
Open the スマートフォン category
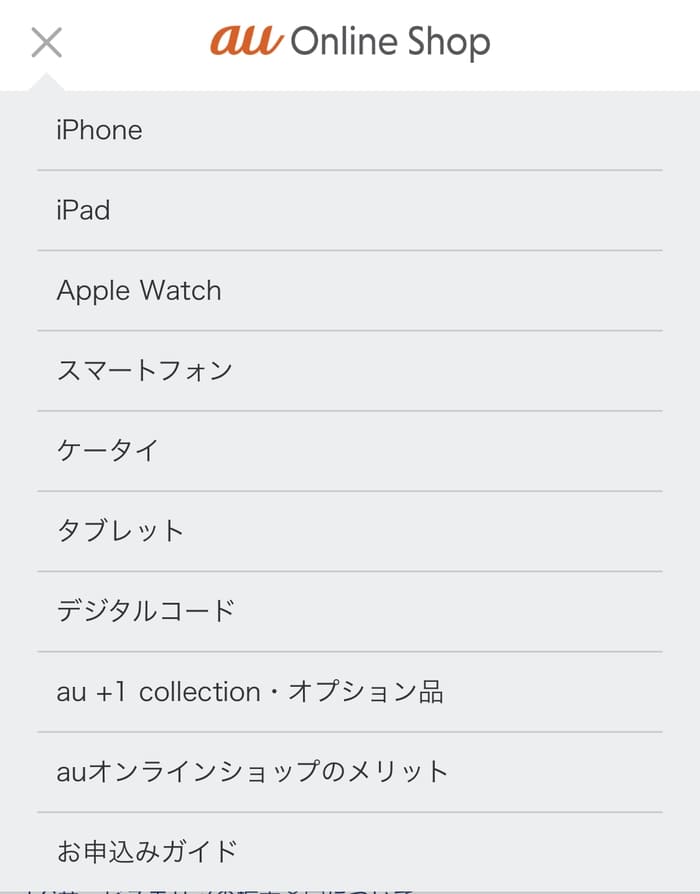[145, 371]
